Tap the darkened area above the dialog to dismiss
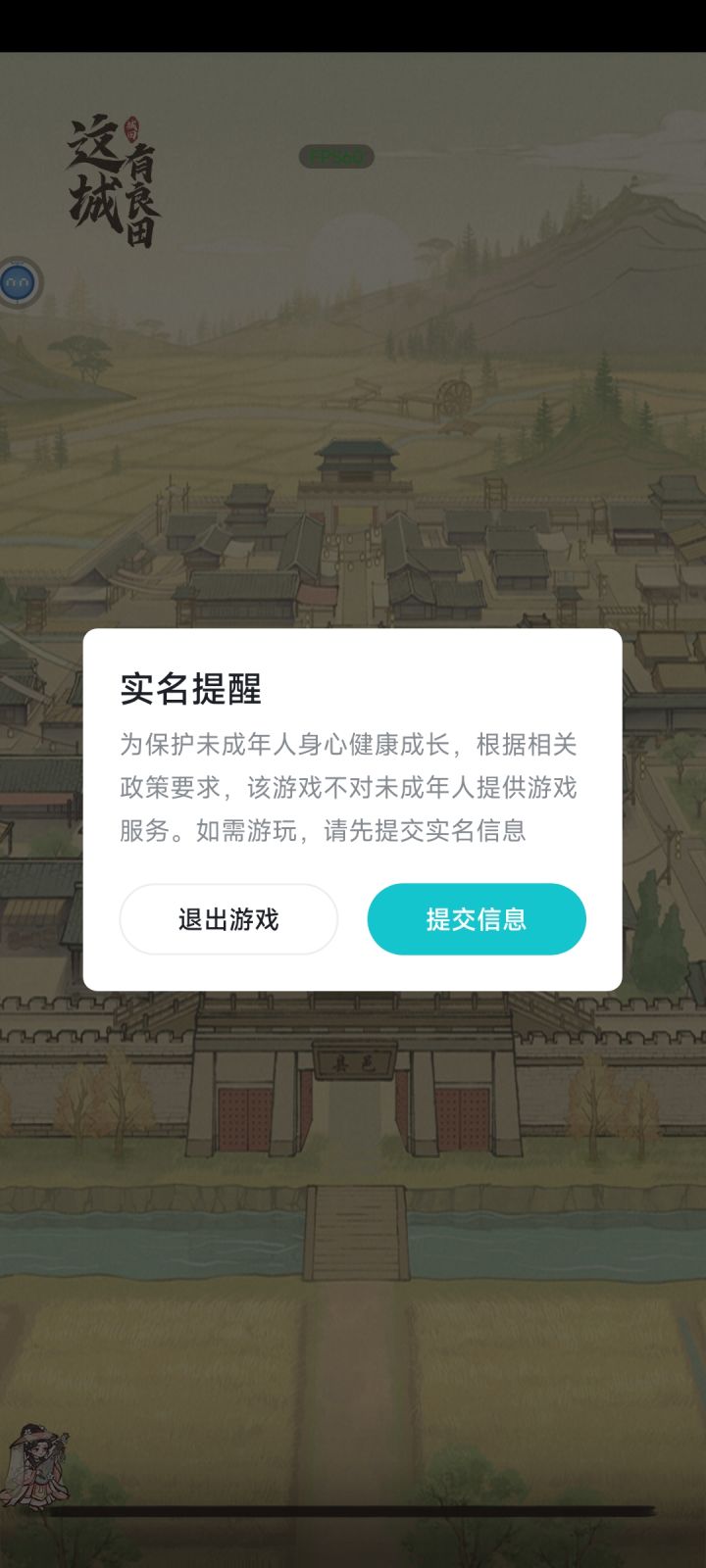This screenshot has height=1568, width=706. [353, 392]
